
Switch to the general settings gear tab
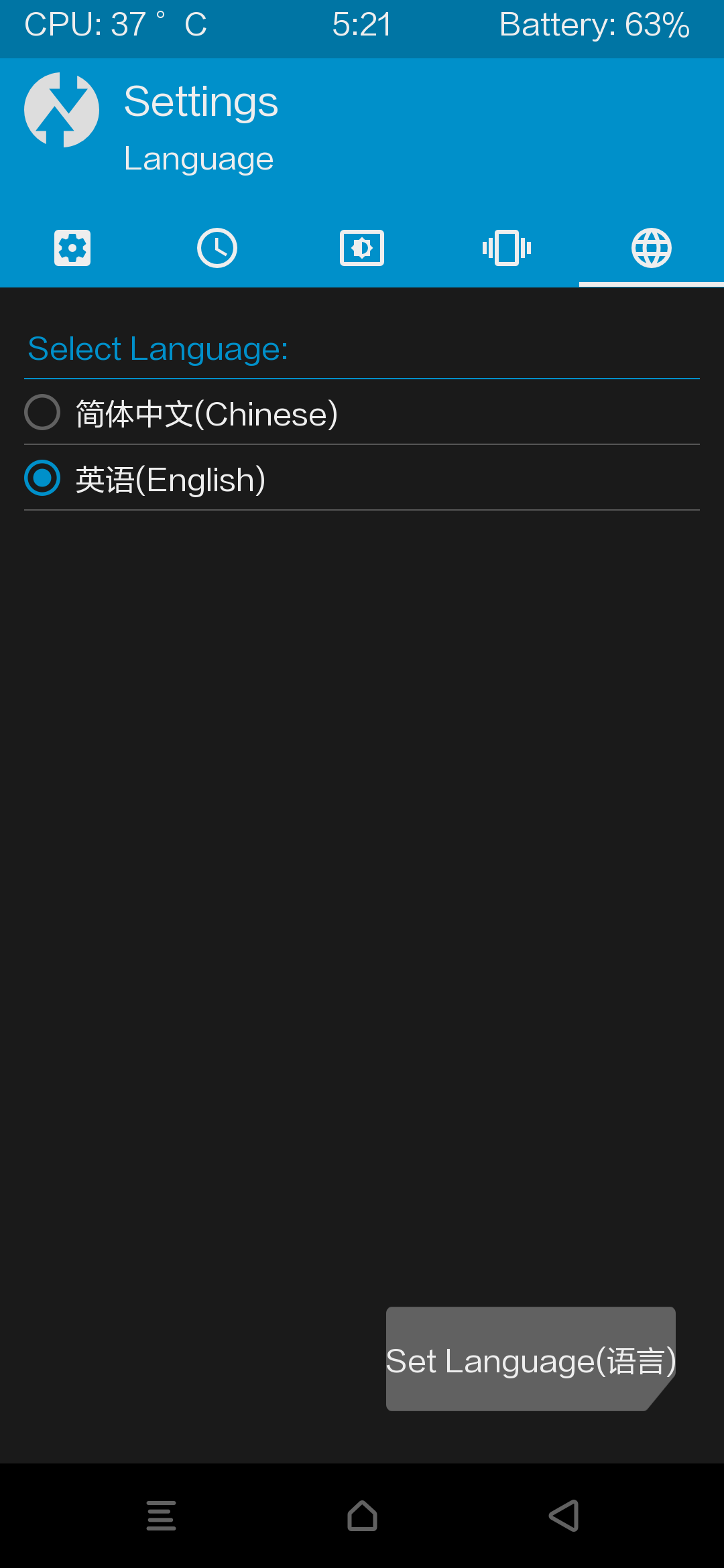(x=72, y=248)
